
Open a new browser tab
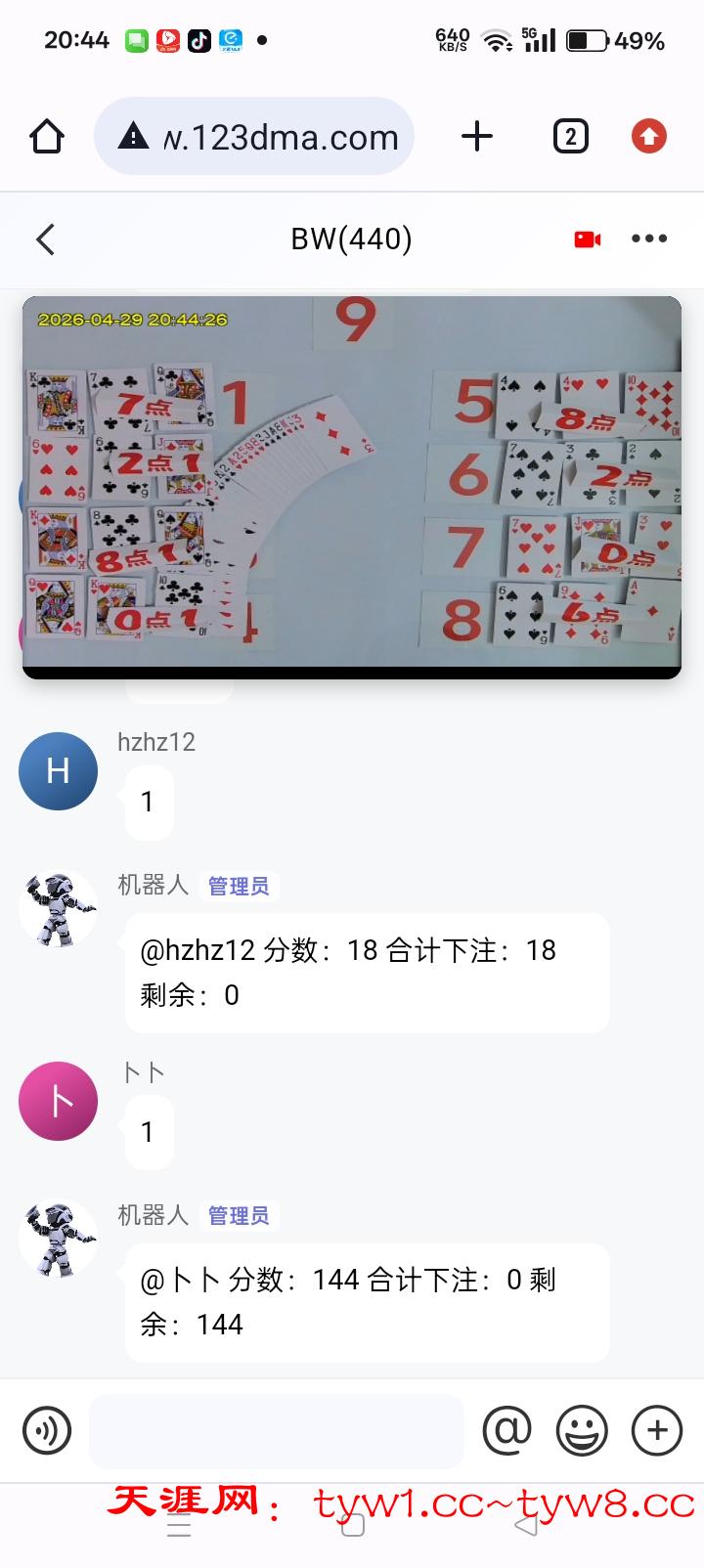476,136
